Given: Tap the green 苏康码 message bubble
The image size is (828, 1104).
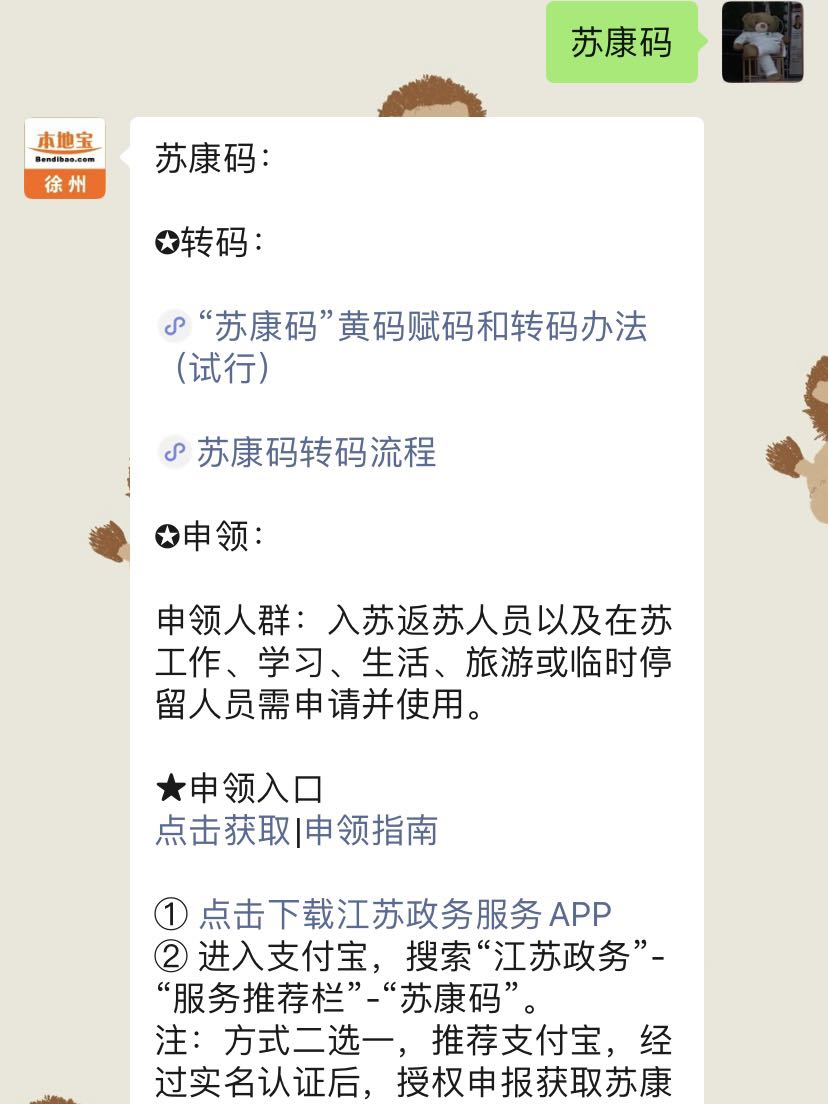Looking at the screenshot, I should click(x=621, y=42).
